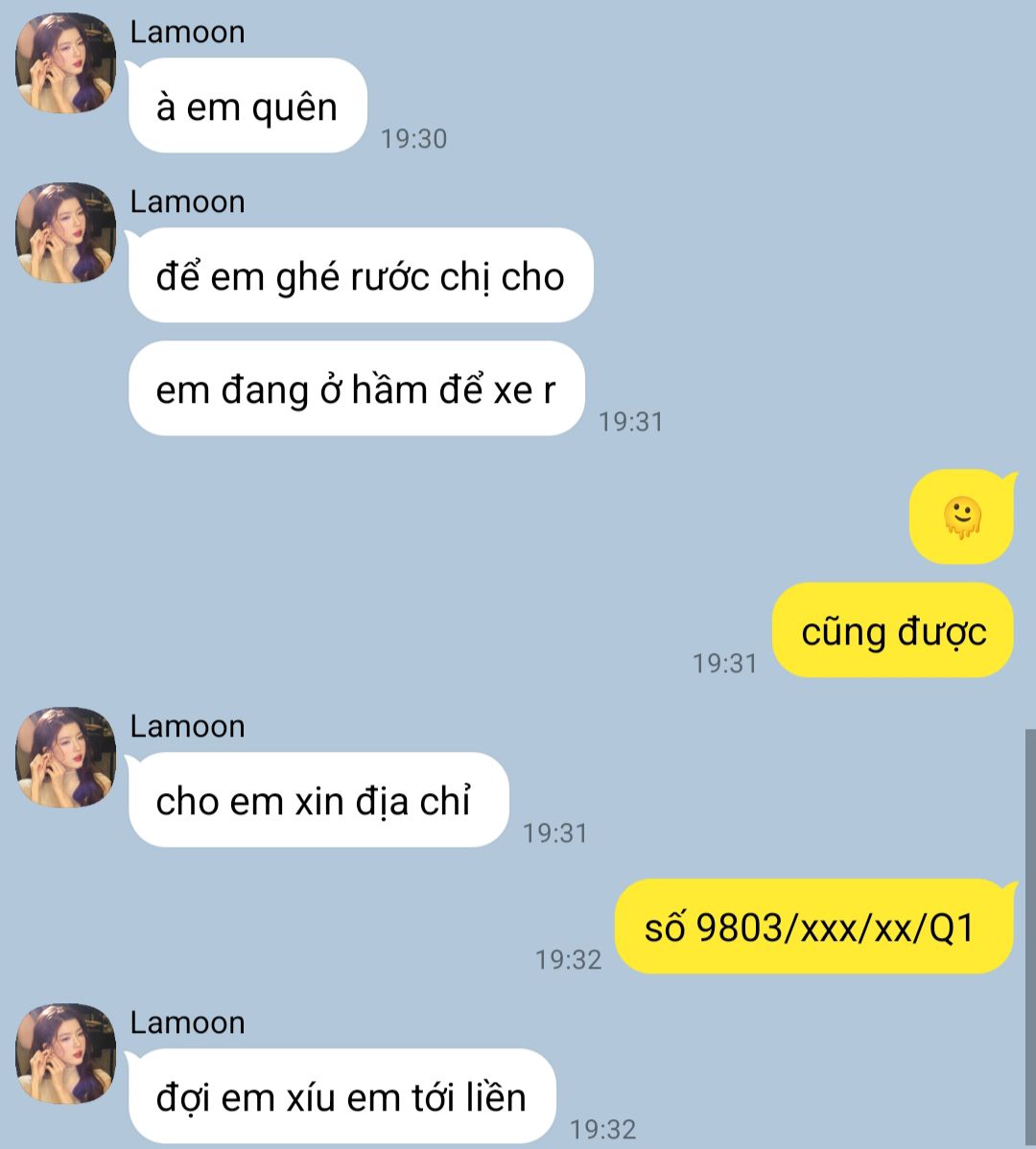Tap Lamoon's avatar beside "cho em xin địa chỉ"
1036x1149 pixels.
[x=65, y=758]
